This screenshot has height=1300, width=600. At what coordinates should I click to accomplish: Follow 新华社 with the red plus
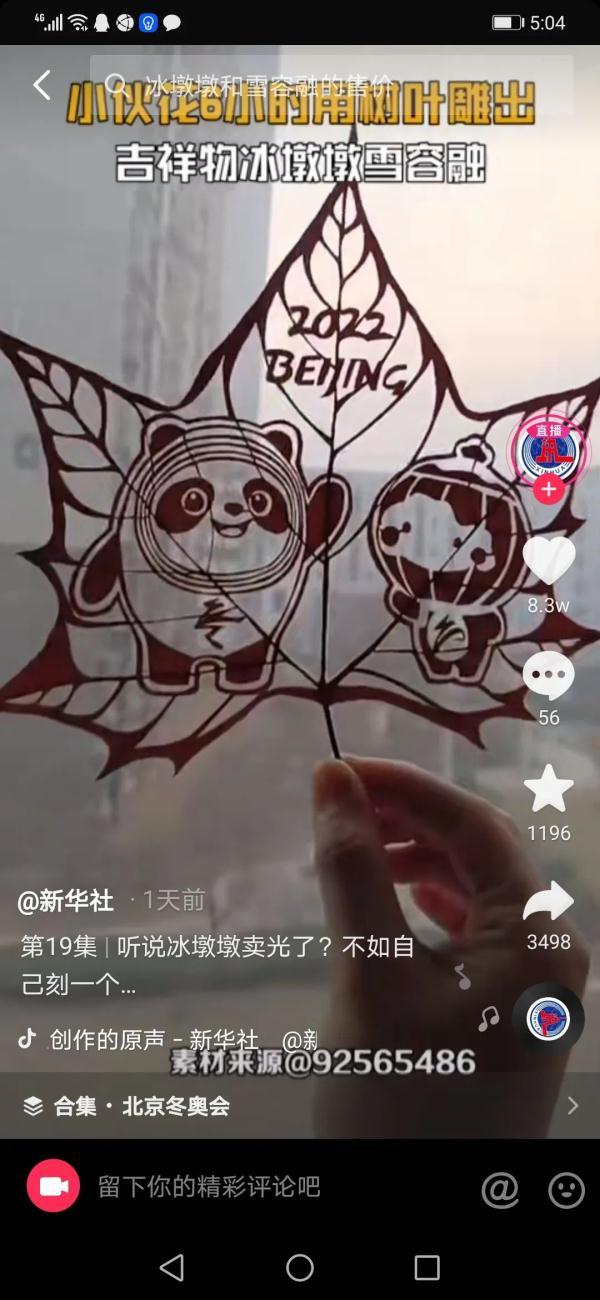pos(548,490)
